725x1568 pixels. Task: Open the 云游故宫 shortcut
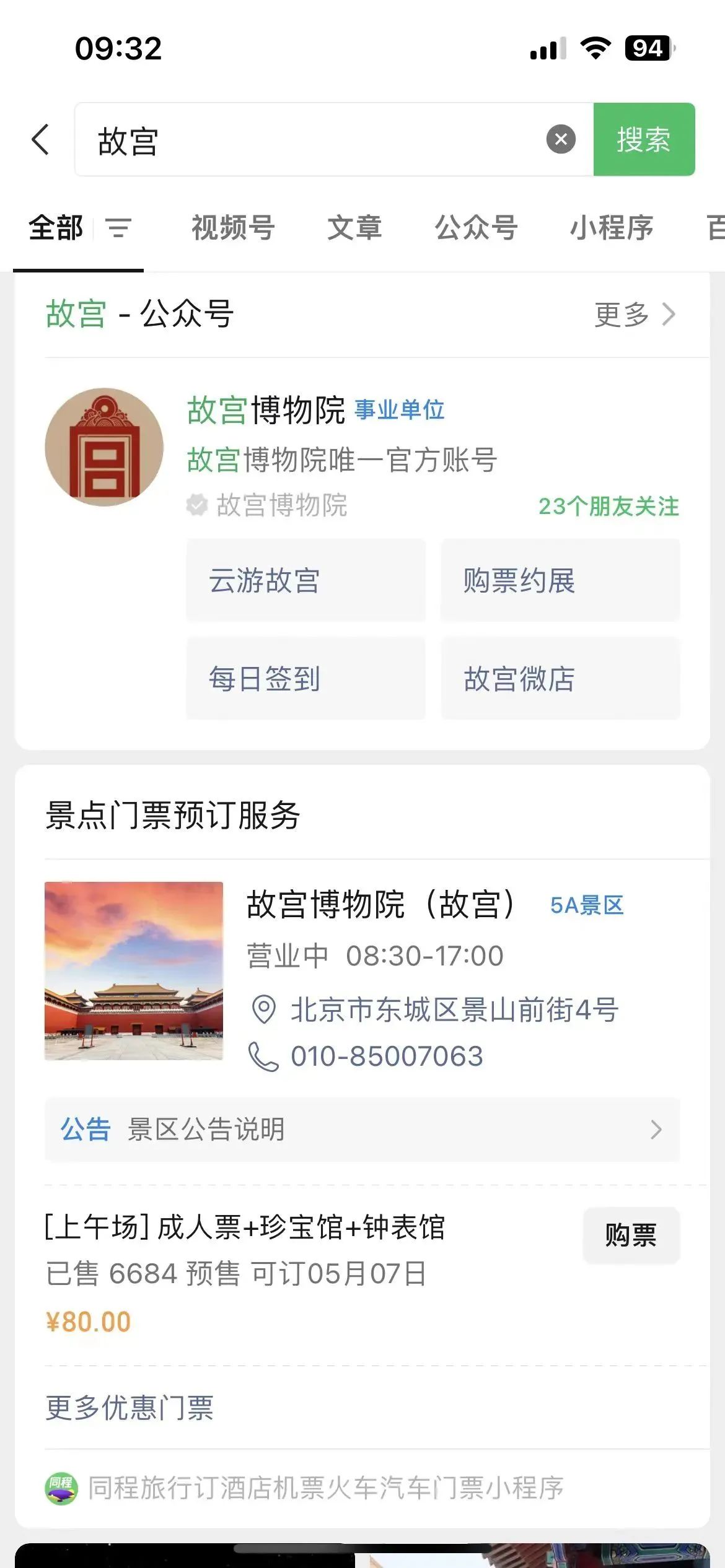(x=306, y=580)
